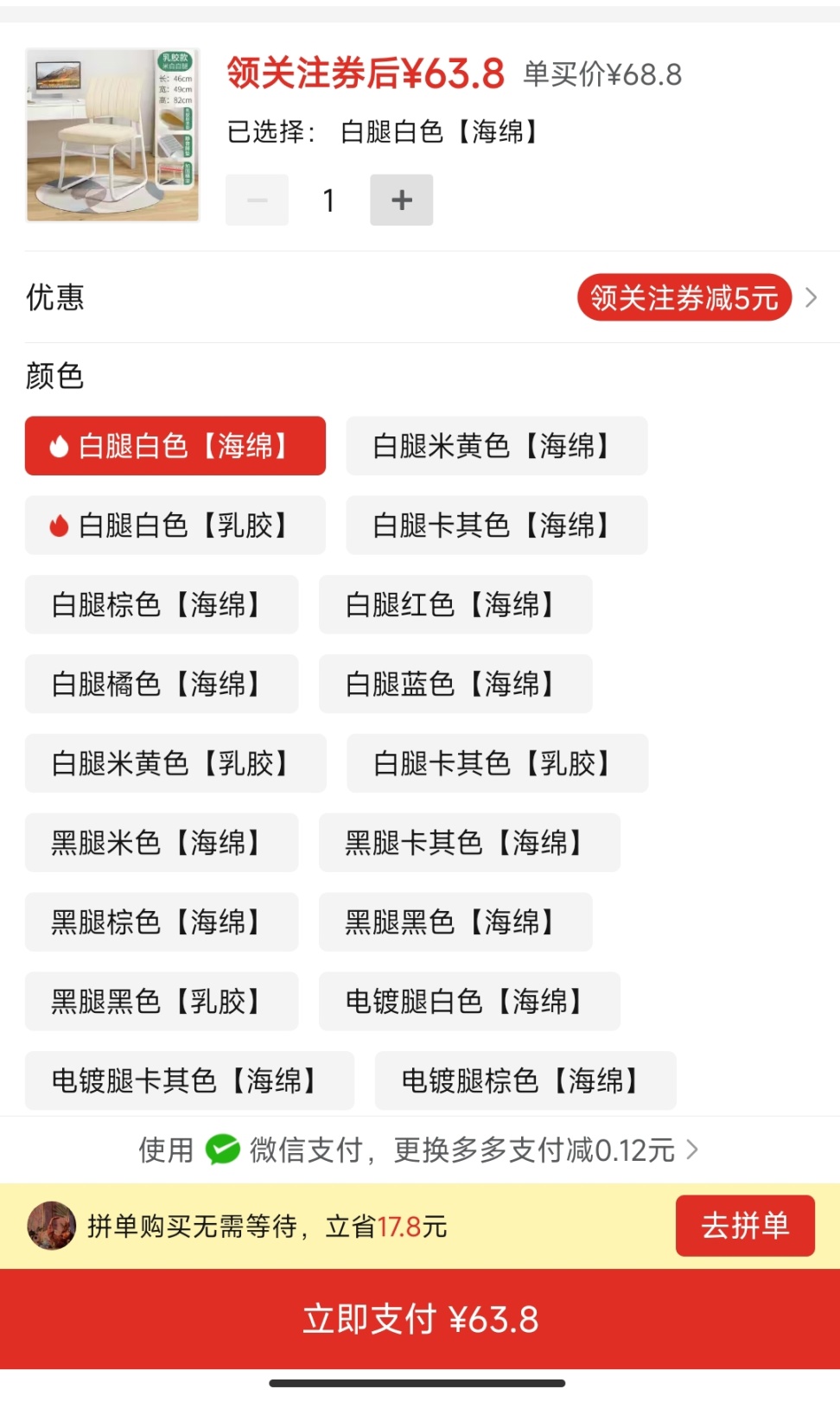The height and width of the screenshot is (1402, 840).
Task: Pick 白腿蓝色【海绵】 option
Action: 455,685
